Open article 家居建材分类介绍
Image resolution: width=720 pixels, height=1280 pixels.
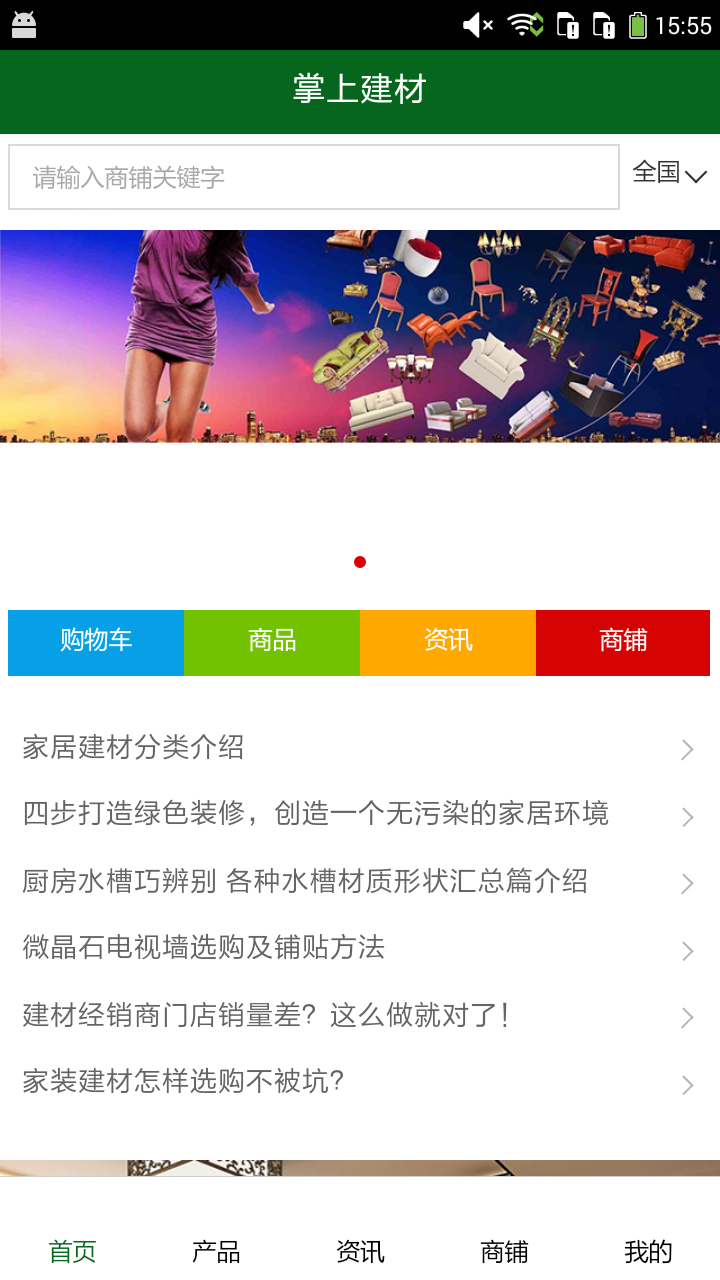pos(360,748)
